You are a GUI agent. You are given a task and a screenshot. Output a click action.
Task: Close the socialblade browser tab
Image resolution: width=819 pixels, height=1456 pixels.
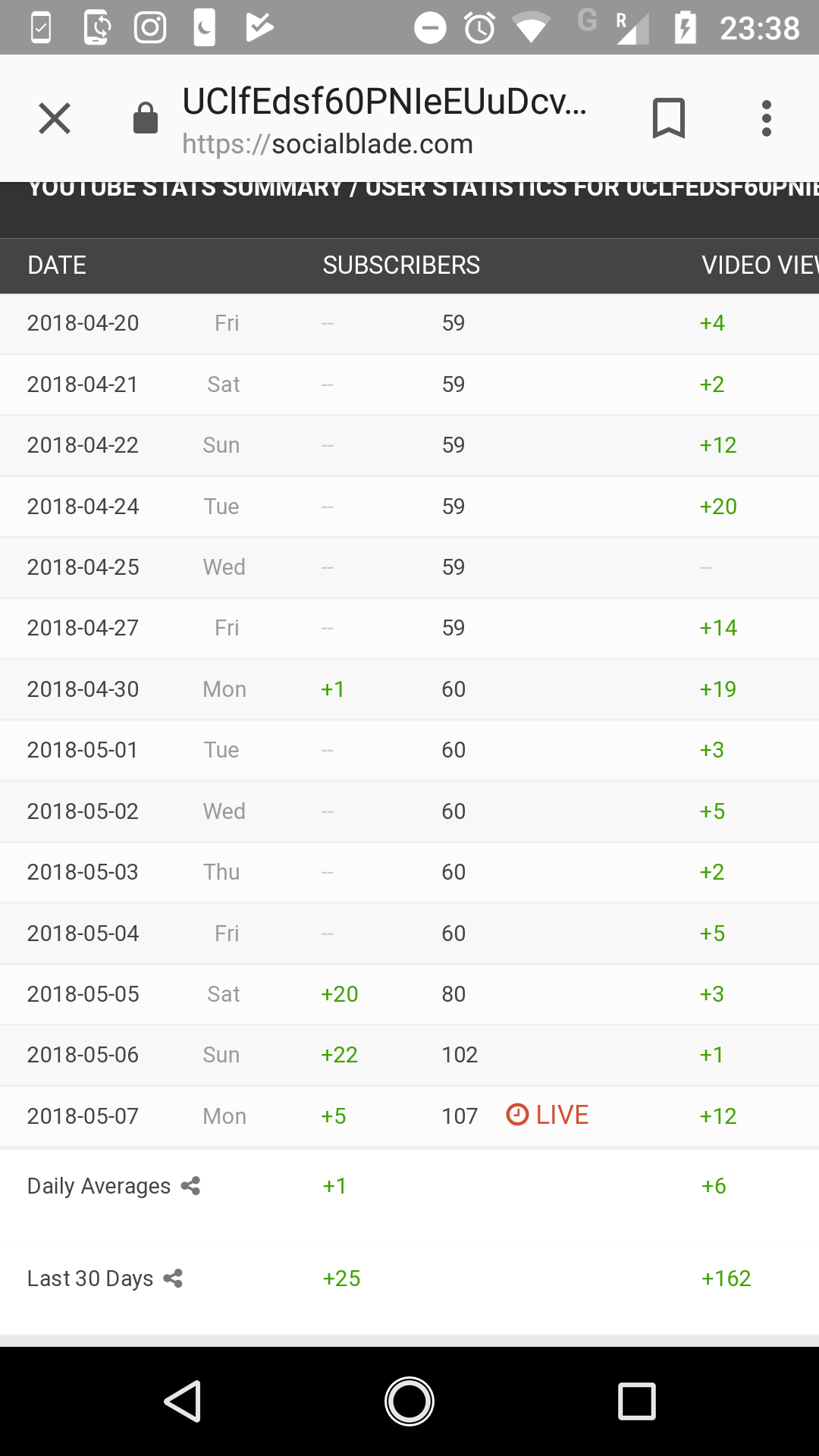(55, 118)
